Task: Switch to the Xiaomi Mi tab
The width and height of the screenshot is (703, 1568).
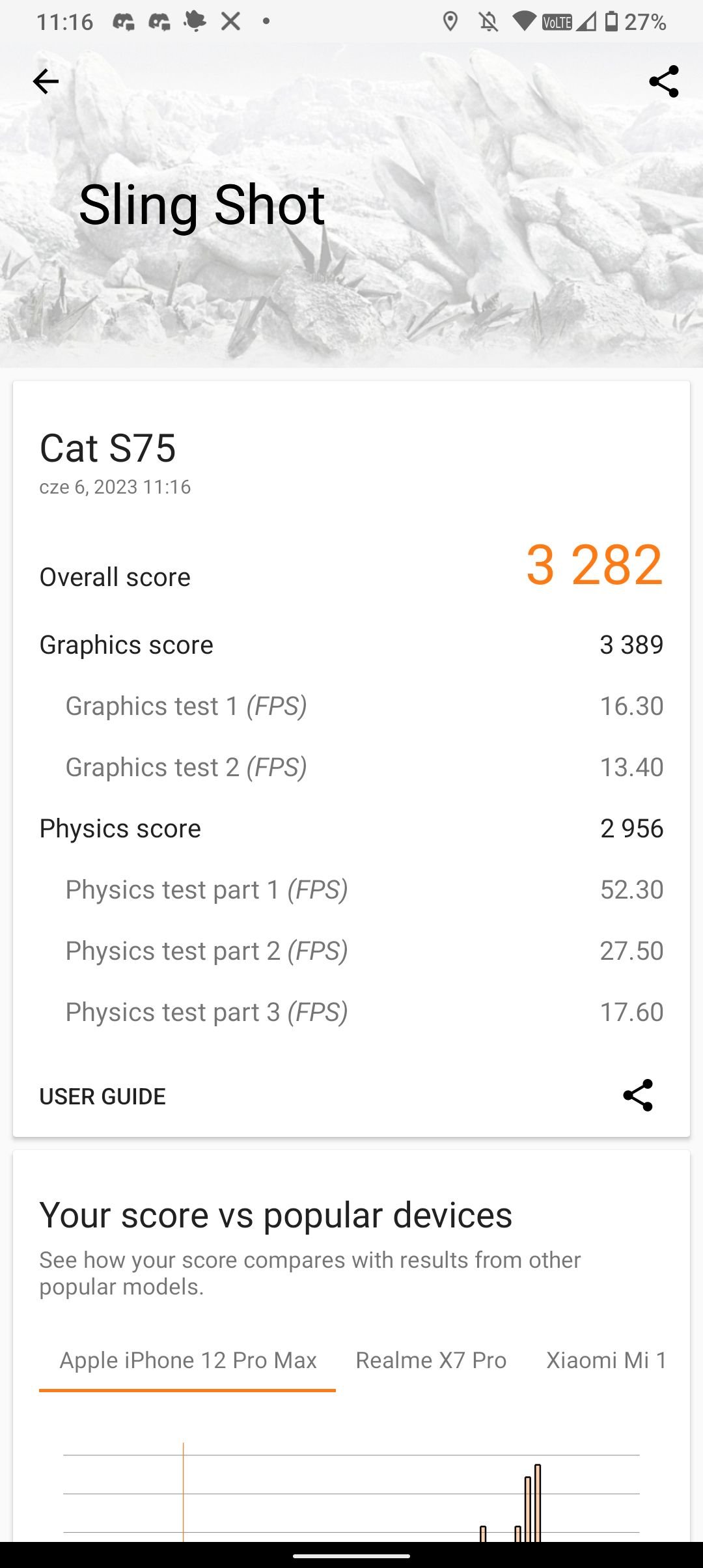Action: (607, 1360)
